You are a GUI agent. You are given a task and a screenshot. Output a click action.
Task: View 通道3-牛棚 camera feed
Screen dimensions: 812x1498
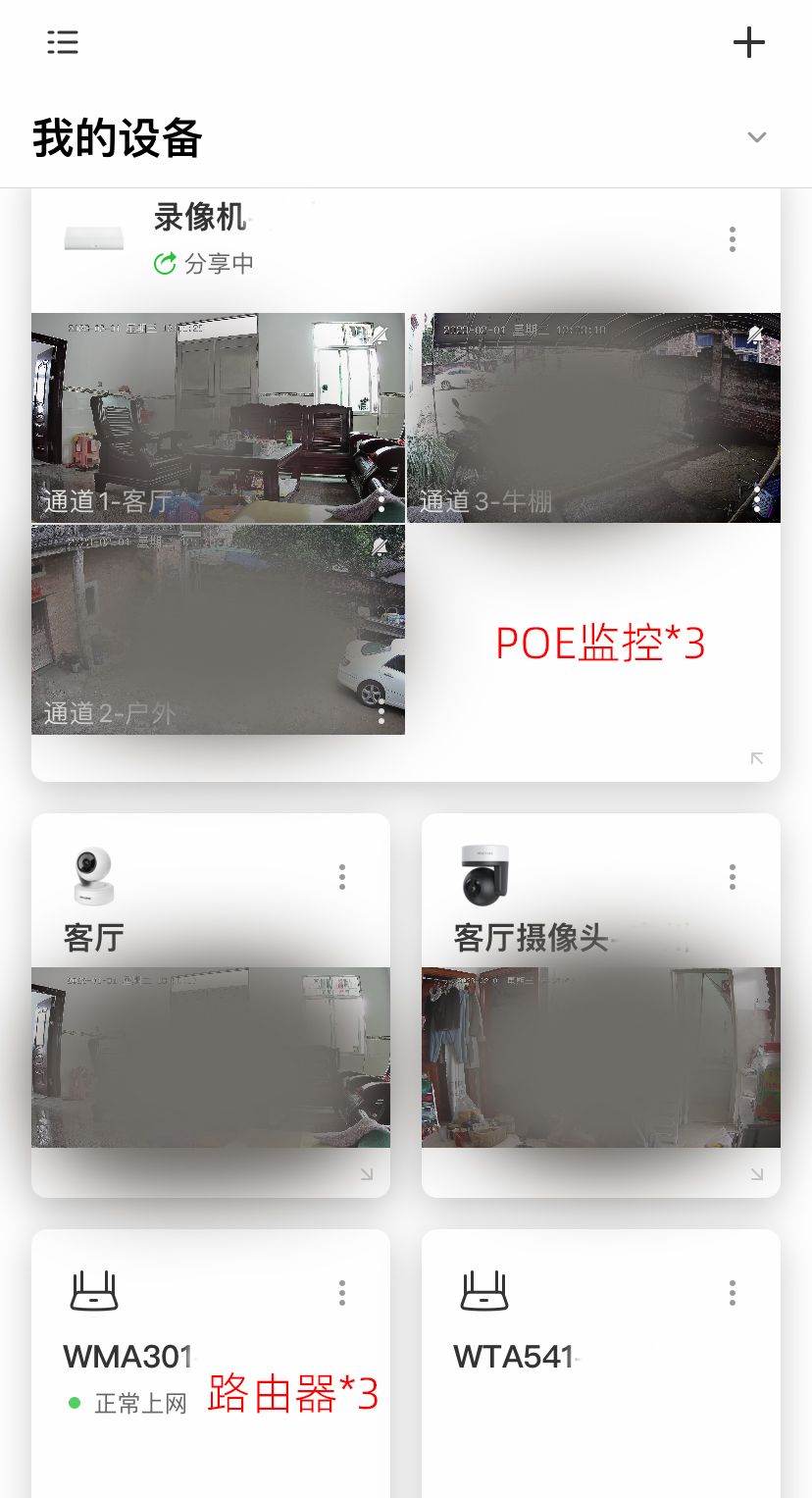(x=594, y=418)
